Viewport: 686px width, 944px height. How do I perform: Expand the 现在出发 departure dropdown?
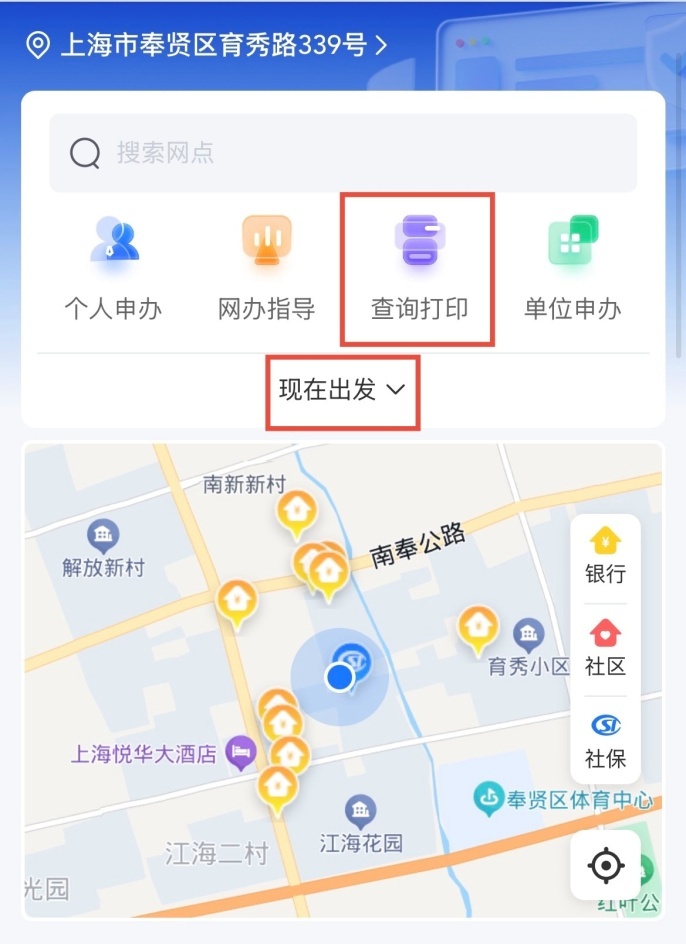click(x=342, y=390)
